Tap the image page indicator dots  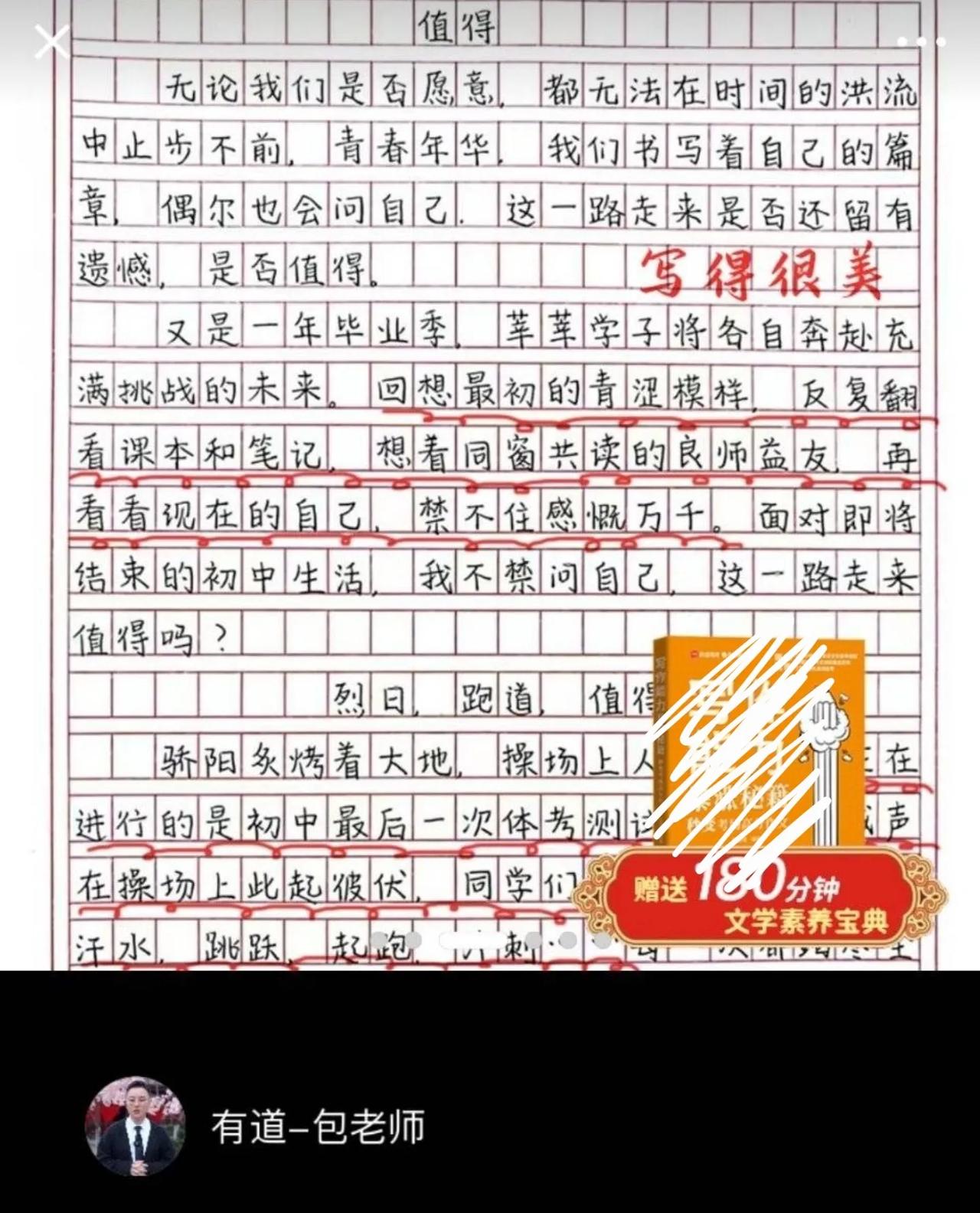(490, 940)
